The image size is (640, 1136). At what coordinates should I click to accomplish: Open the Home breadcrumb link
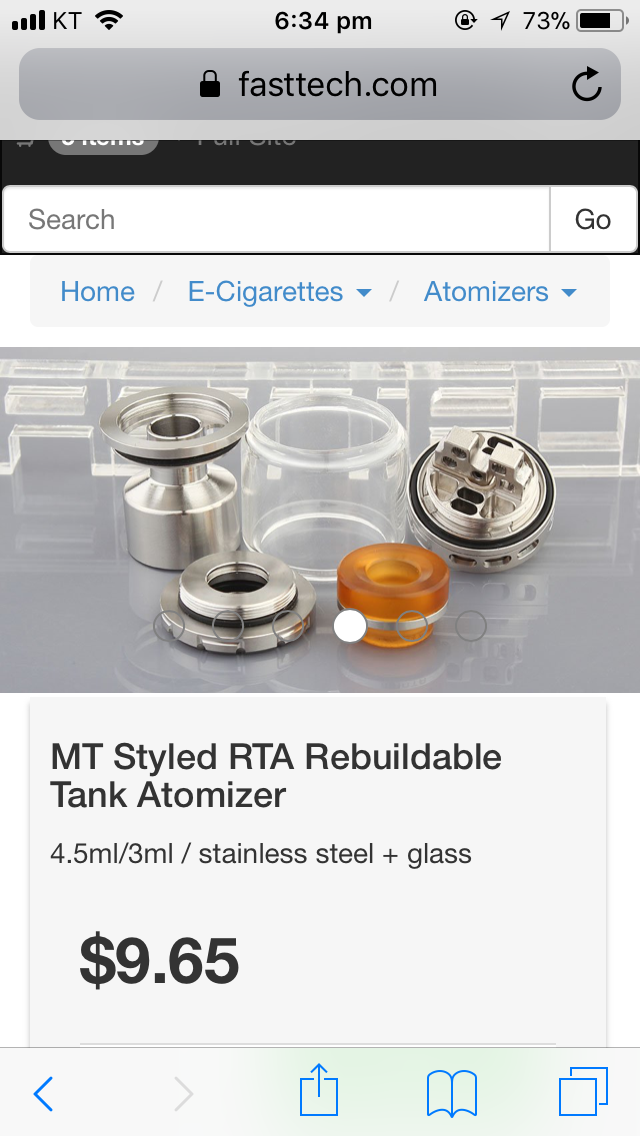coord(97,292)
